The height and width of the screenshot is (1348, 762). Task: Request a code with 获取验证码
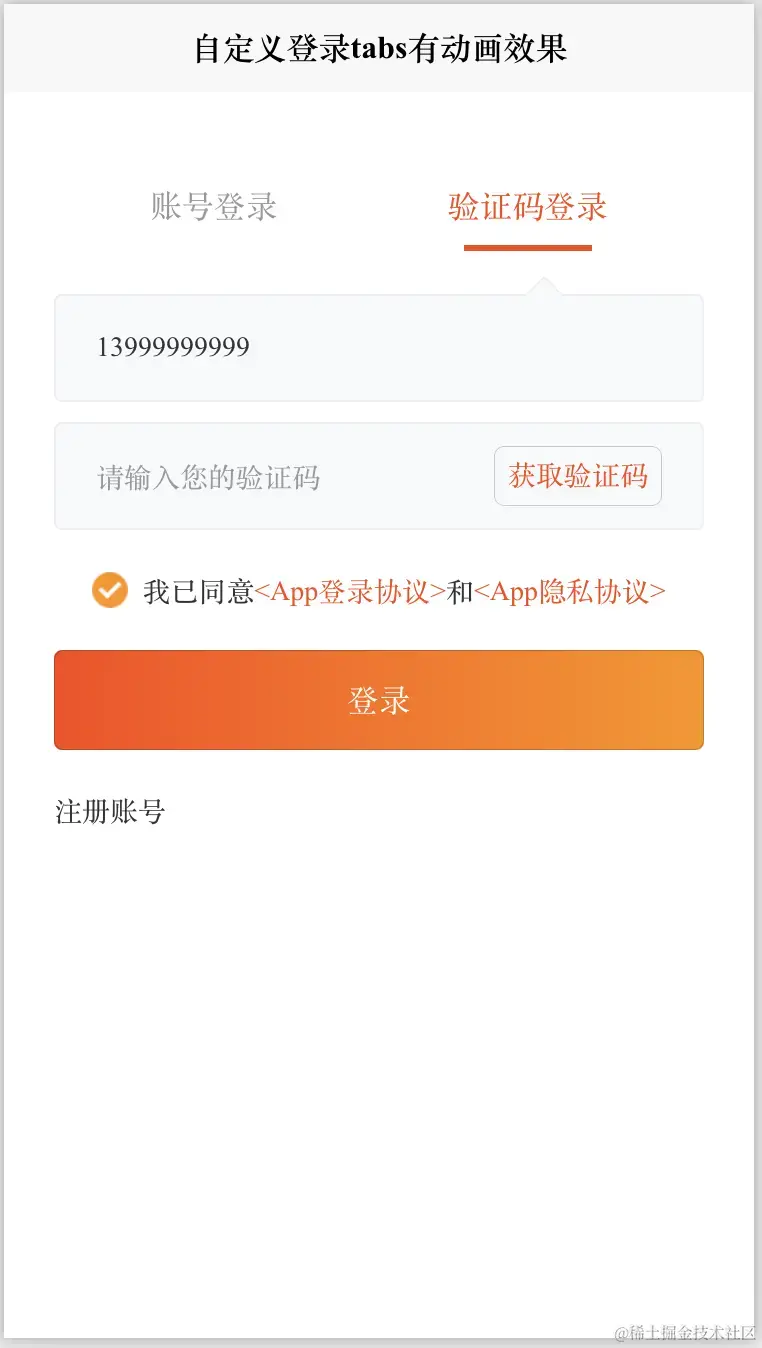coord(578,476)
